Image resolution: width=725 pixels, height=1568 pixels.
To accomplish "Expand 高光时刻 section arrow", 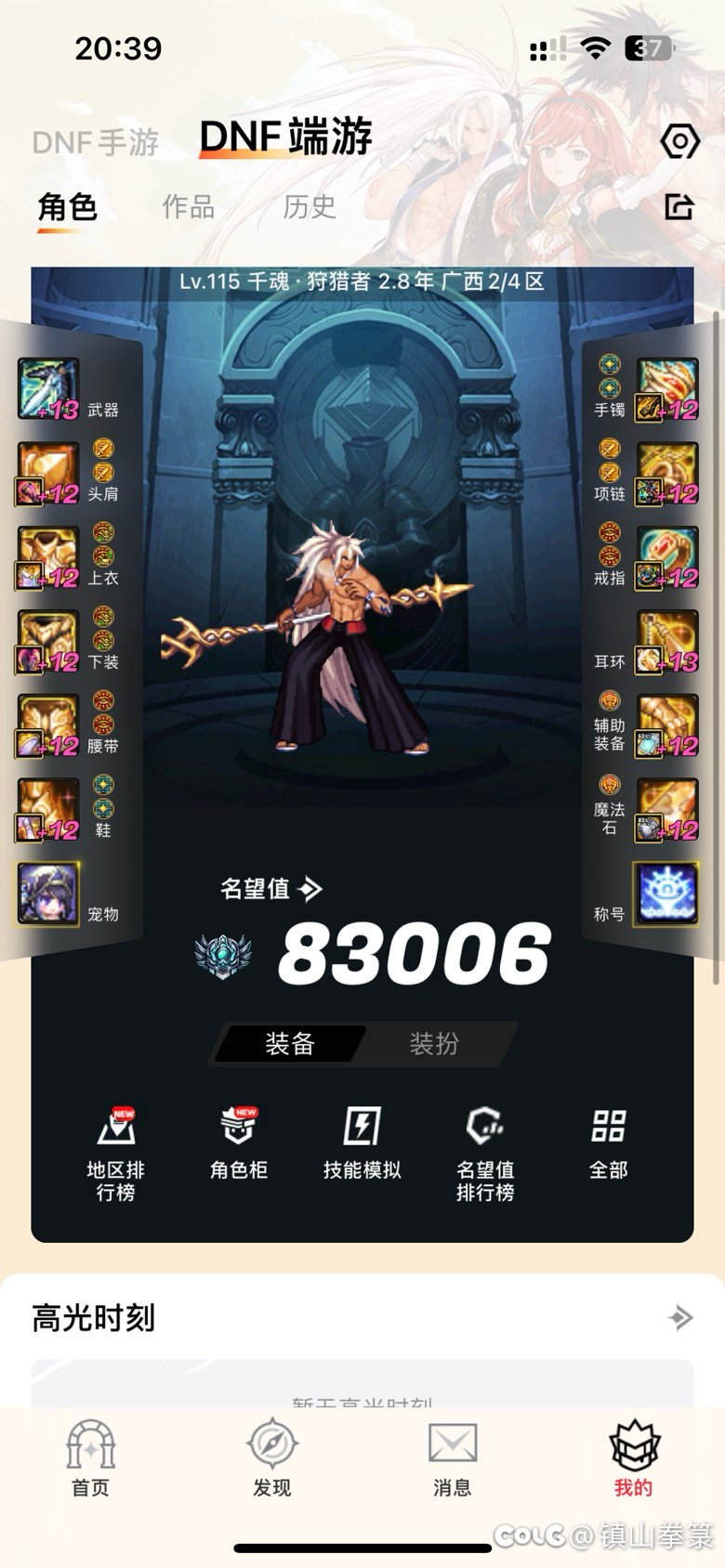I will coord(680,1317).
